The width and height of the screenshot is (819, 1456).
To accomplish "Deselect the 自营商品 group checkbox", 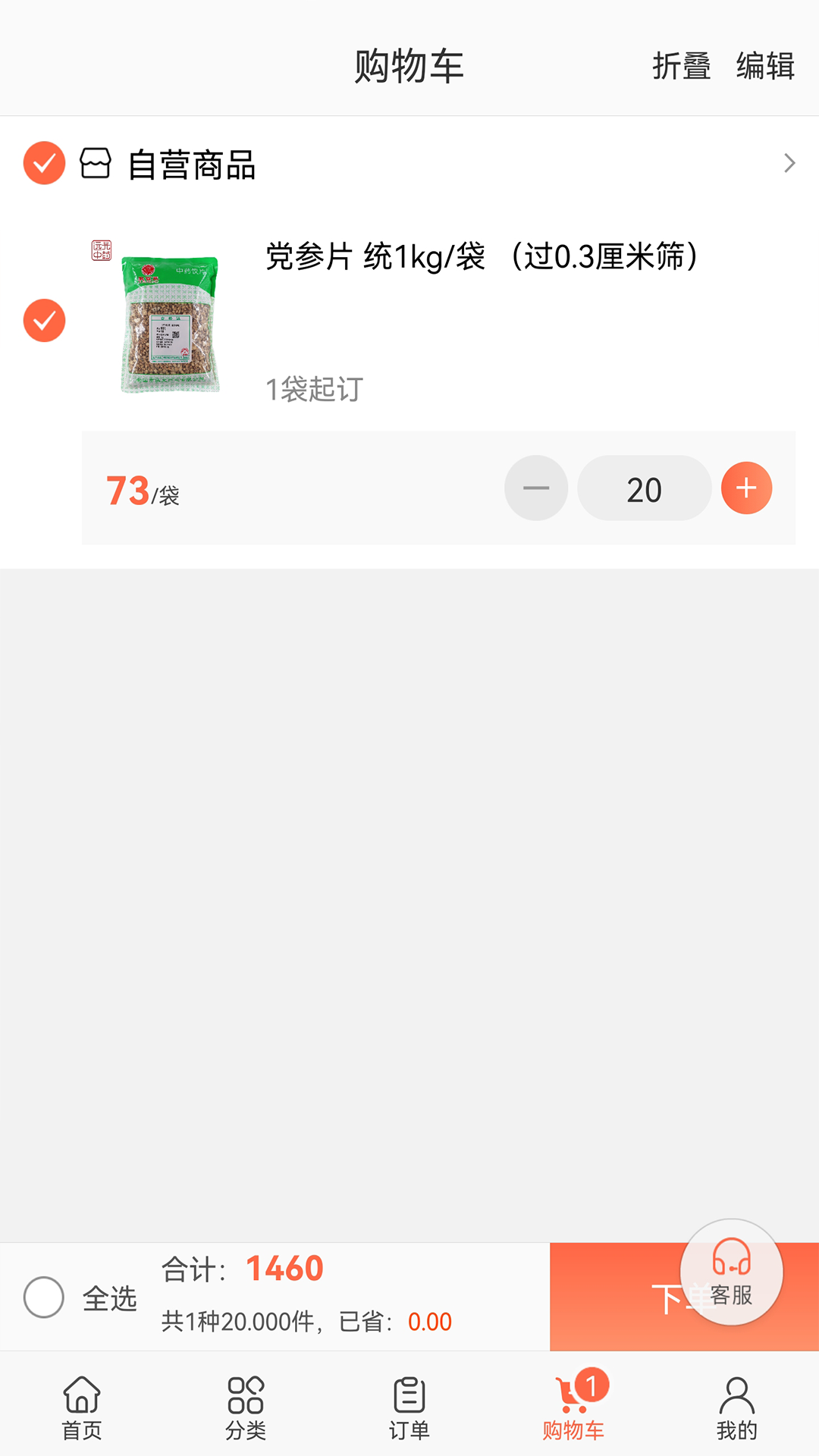I will pyautogui.click(x=43, y=162).
